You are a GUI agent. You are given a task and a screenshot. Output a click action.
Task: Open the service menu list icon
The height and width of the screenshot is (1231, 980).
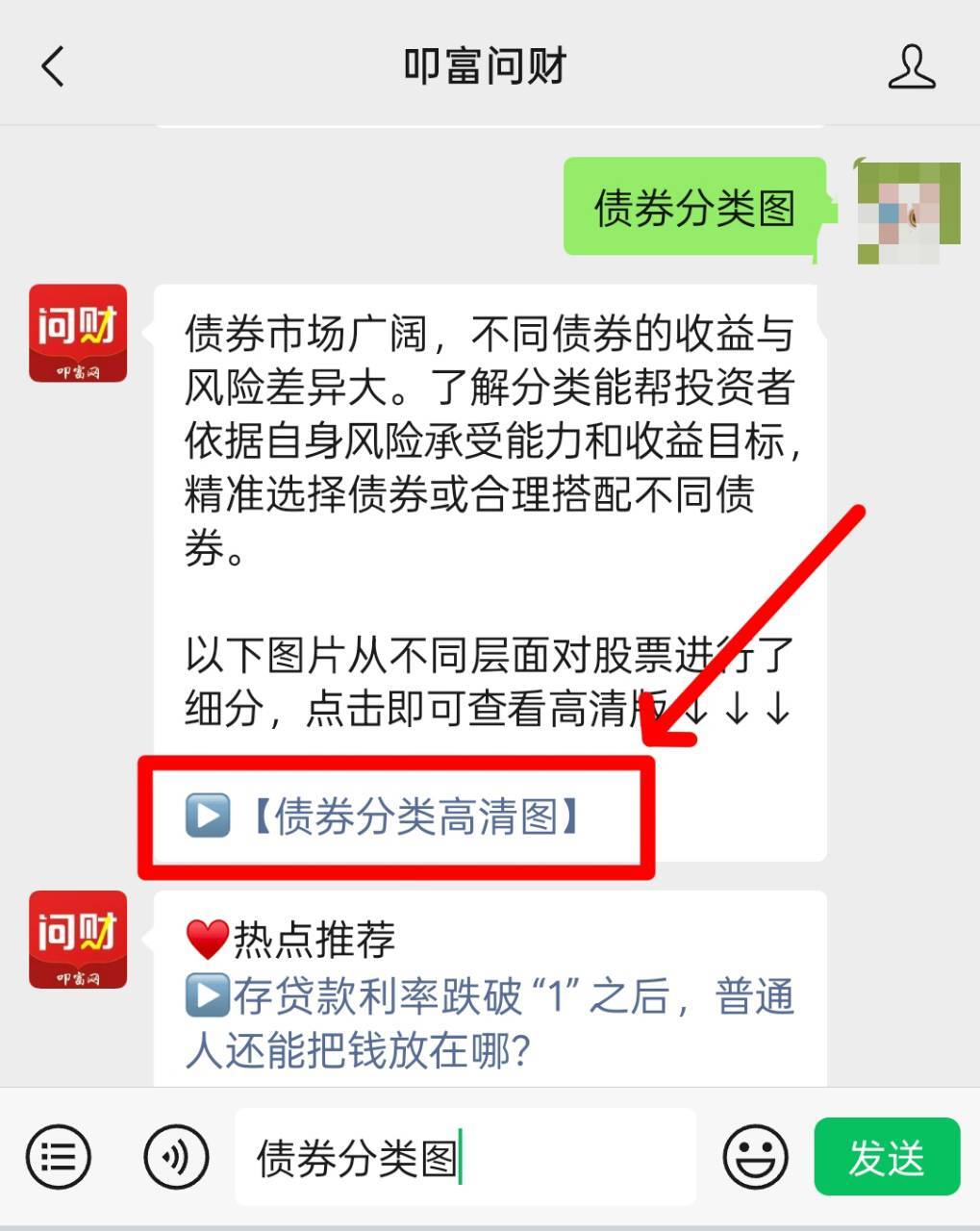point(59,1157)
